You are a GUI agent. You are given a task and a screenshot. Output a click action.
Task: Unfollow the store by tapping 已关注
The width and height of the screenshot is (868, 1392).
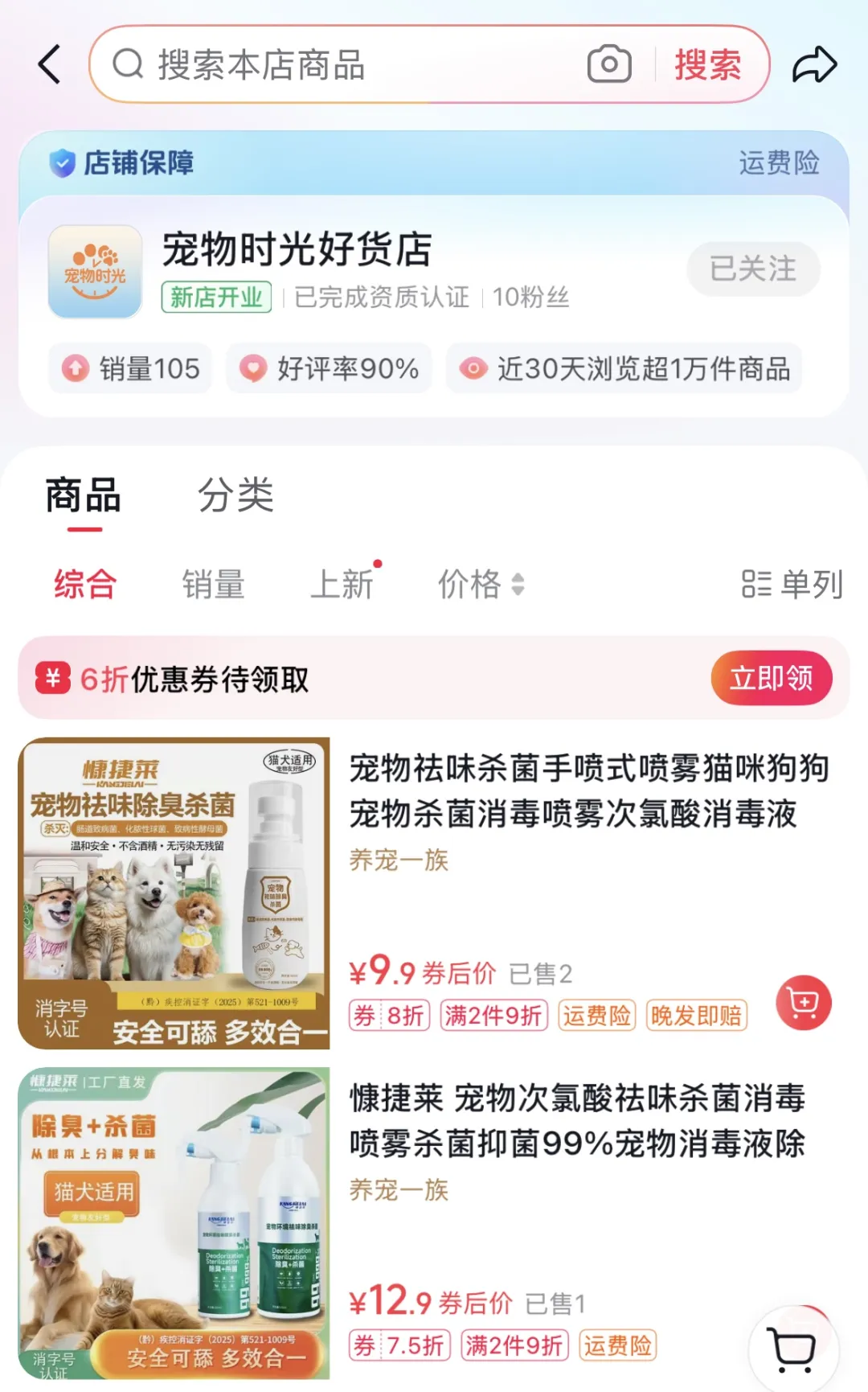[x=752, y=269]
